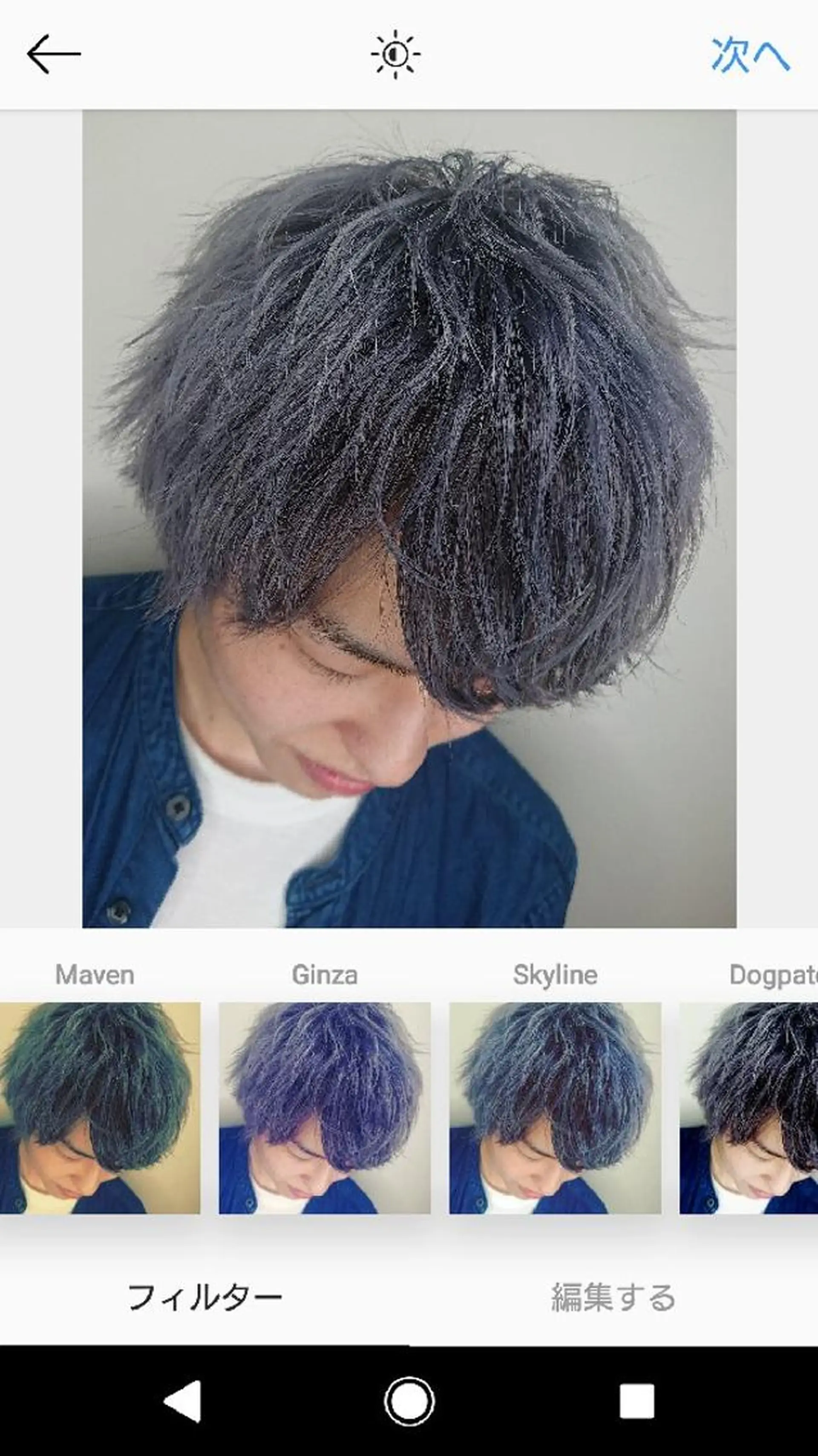Tap the system home button
This screenshot has width=818, height=1456.
409,1401
